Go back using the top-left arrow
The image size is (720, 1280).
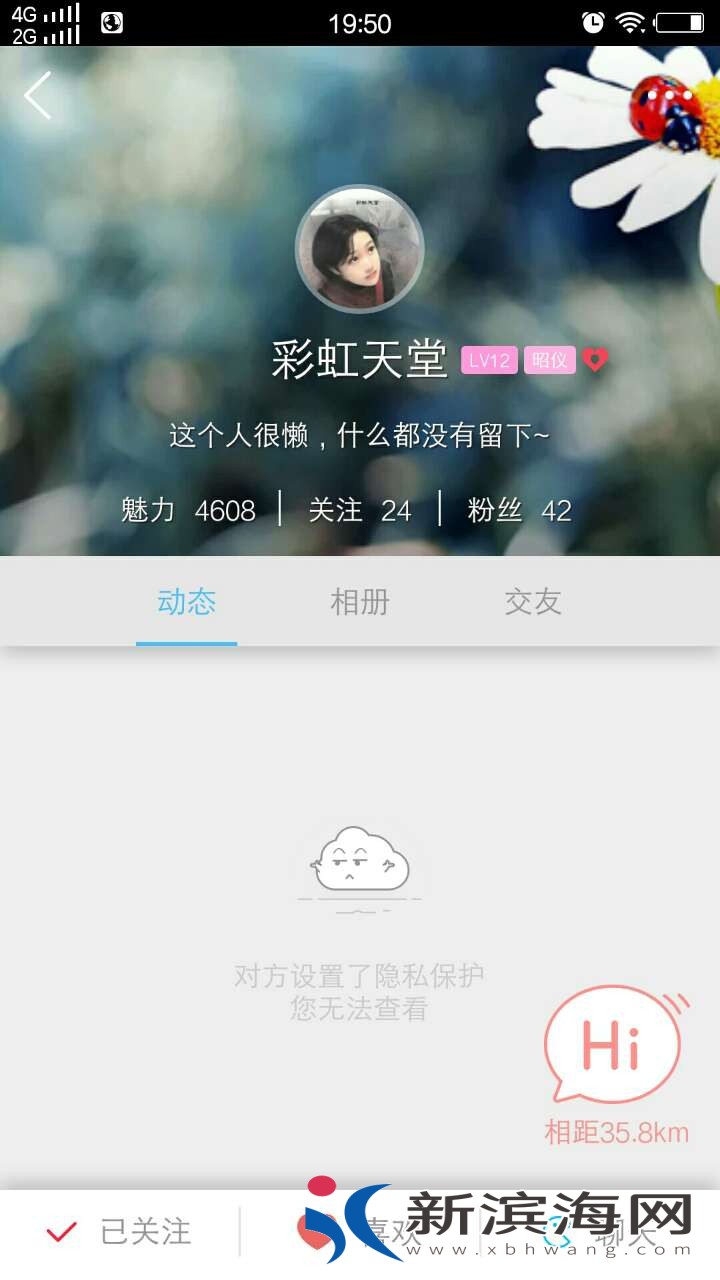click(38, 96)
